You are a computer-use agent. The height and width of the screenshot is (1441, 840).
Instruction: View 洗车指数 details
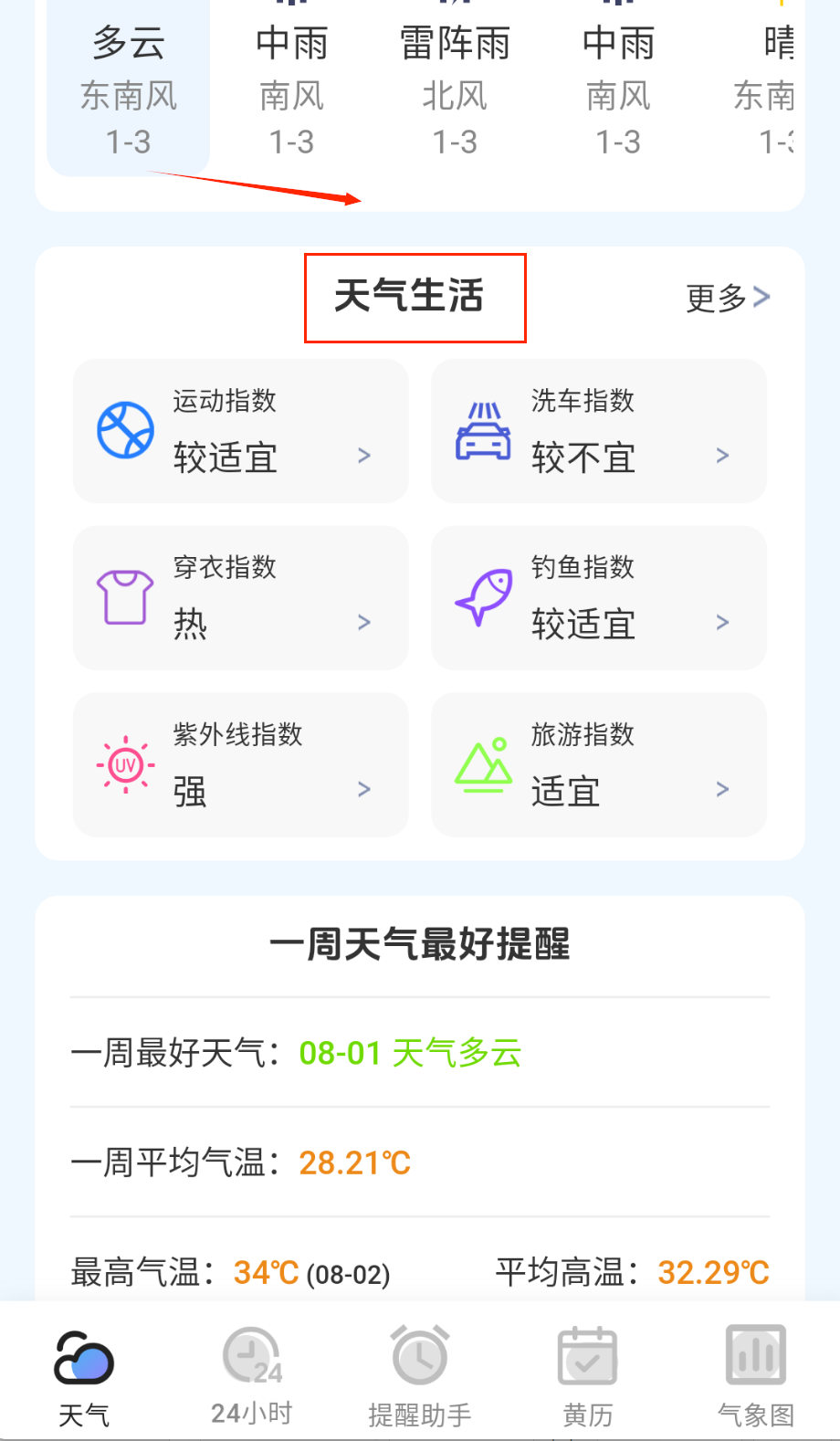598,431
